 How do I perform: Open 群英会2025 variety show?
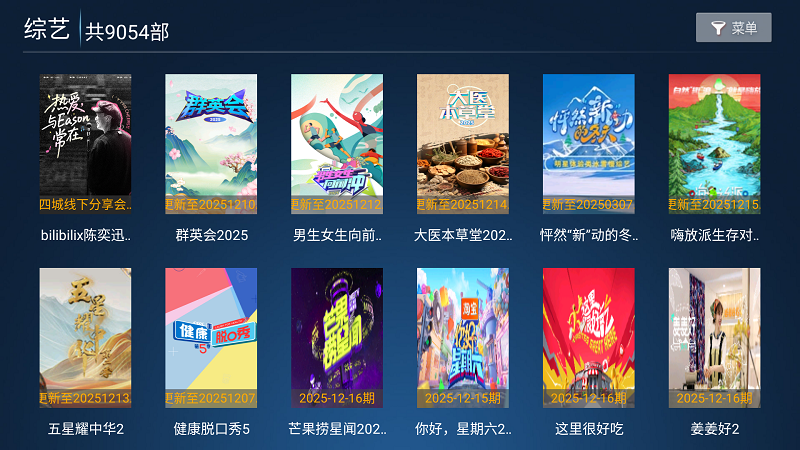tap(211, 145)
